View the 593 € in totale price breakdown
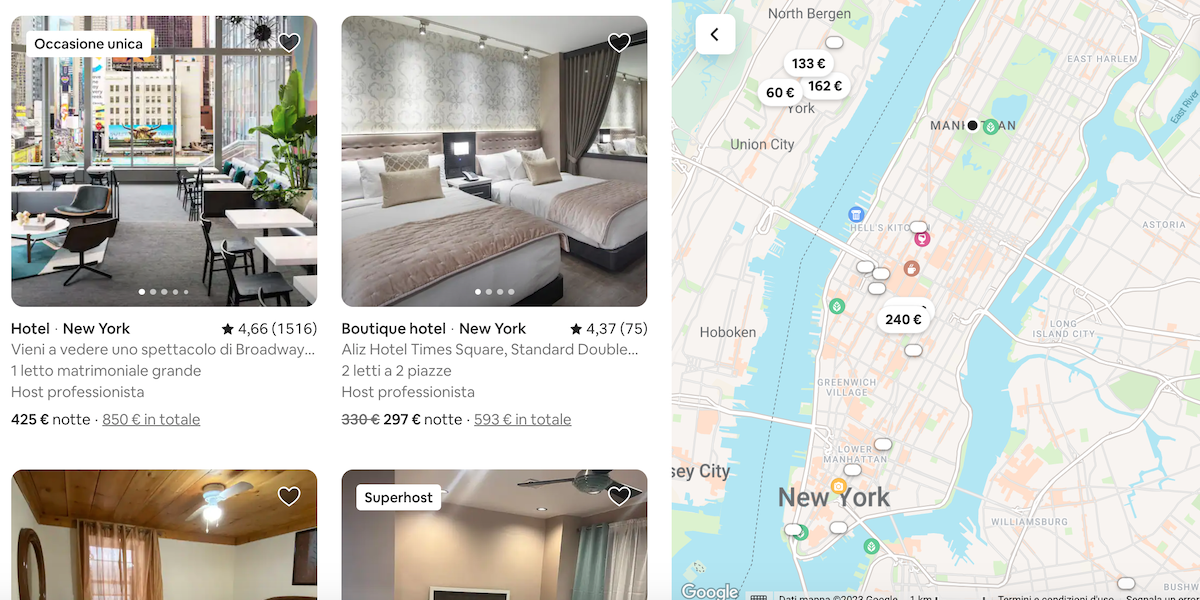1200x600 pixels. [x=522, y=420]
